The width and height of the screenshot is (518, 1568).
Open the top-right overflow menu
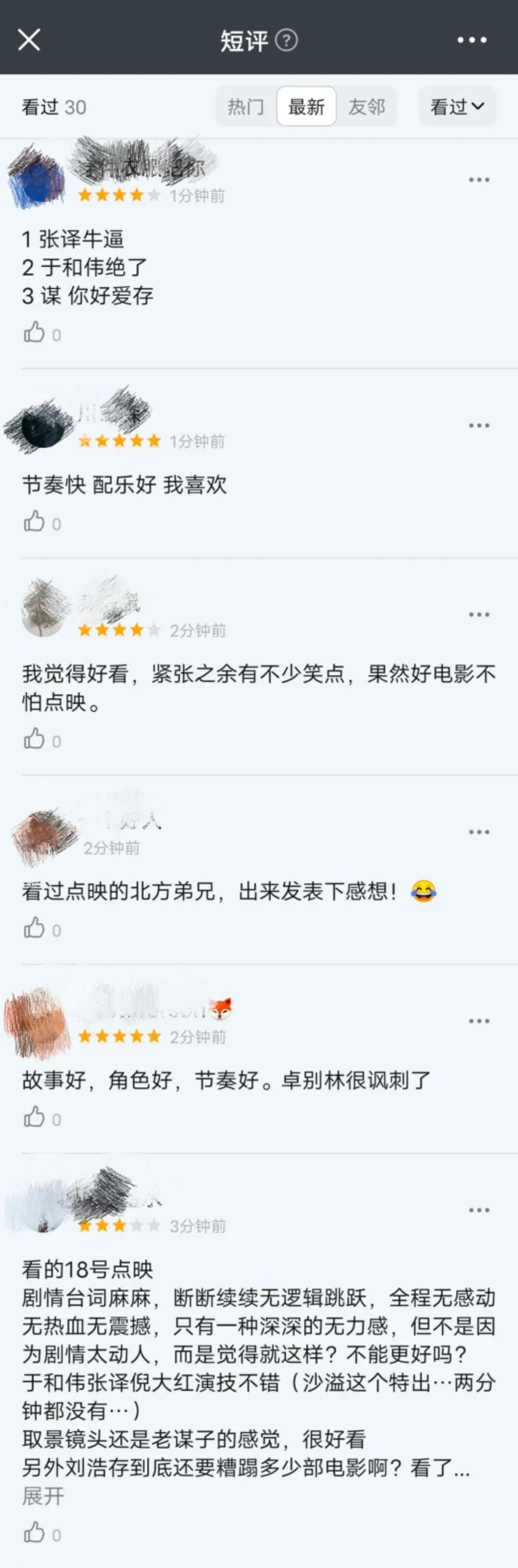pos(472,40)
